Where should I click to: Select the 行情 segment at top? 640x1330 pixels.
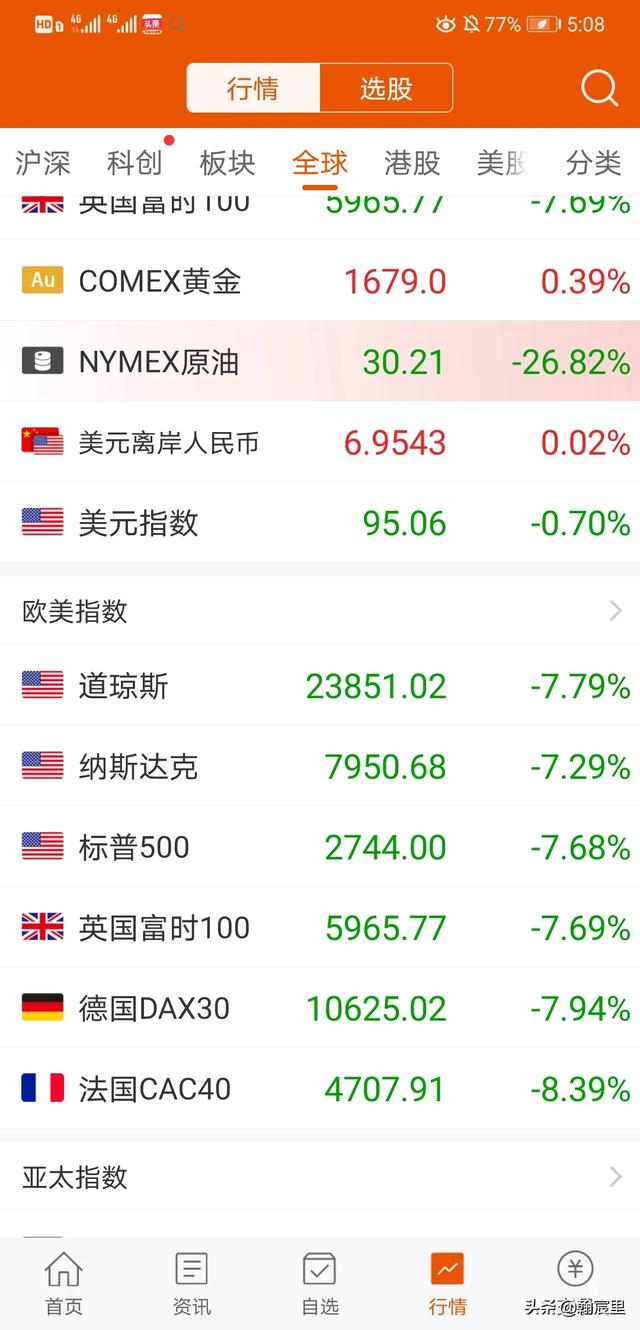[253, 89]
